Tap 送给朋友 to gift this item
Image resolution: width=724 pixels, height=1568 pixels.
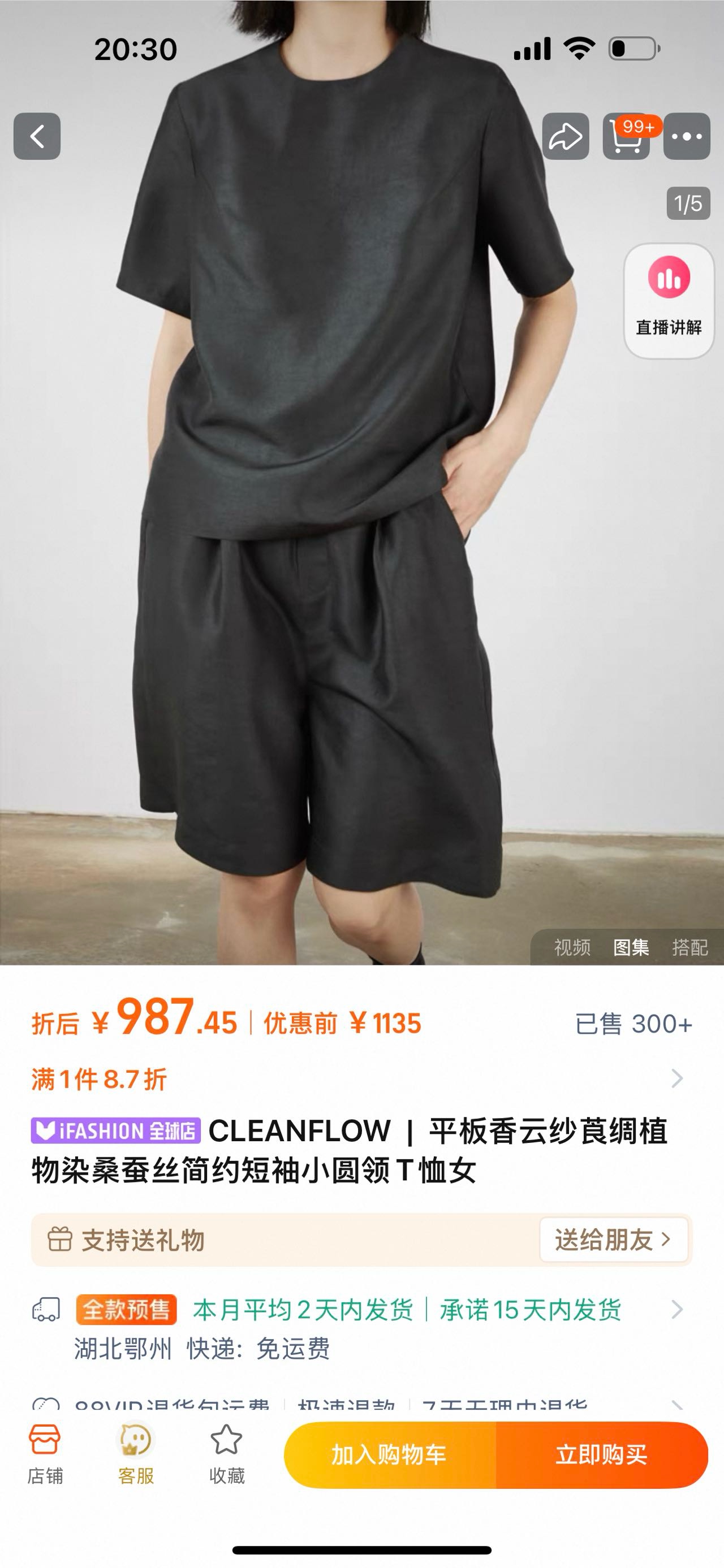point(613,1239)
